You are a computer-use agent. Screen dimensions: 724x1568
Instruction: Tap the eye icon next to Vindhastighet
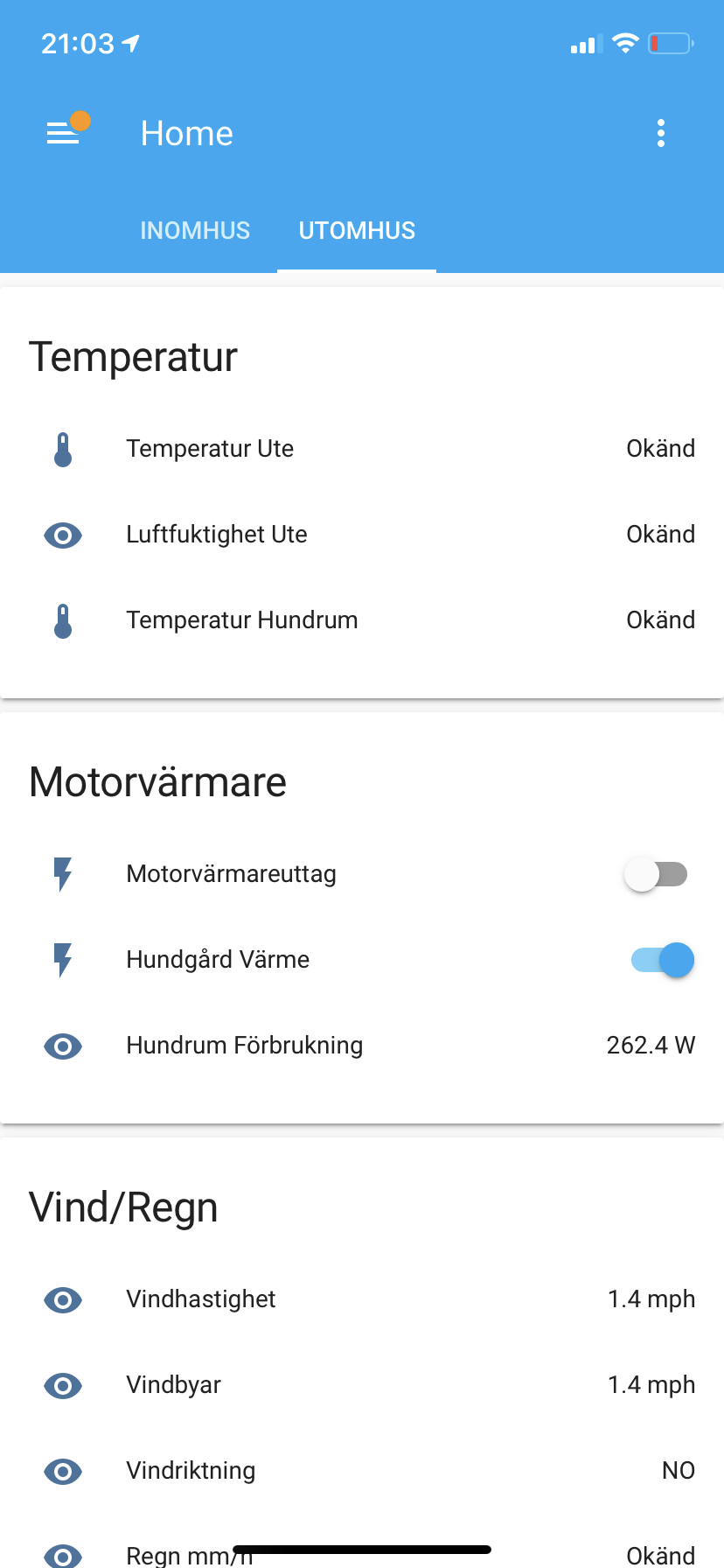[x=62, y=1300]
